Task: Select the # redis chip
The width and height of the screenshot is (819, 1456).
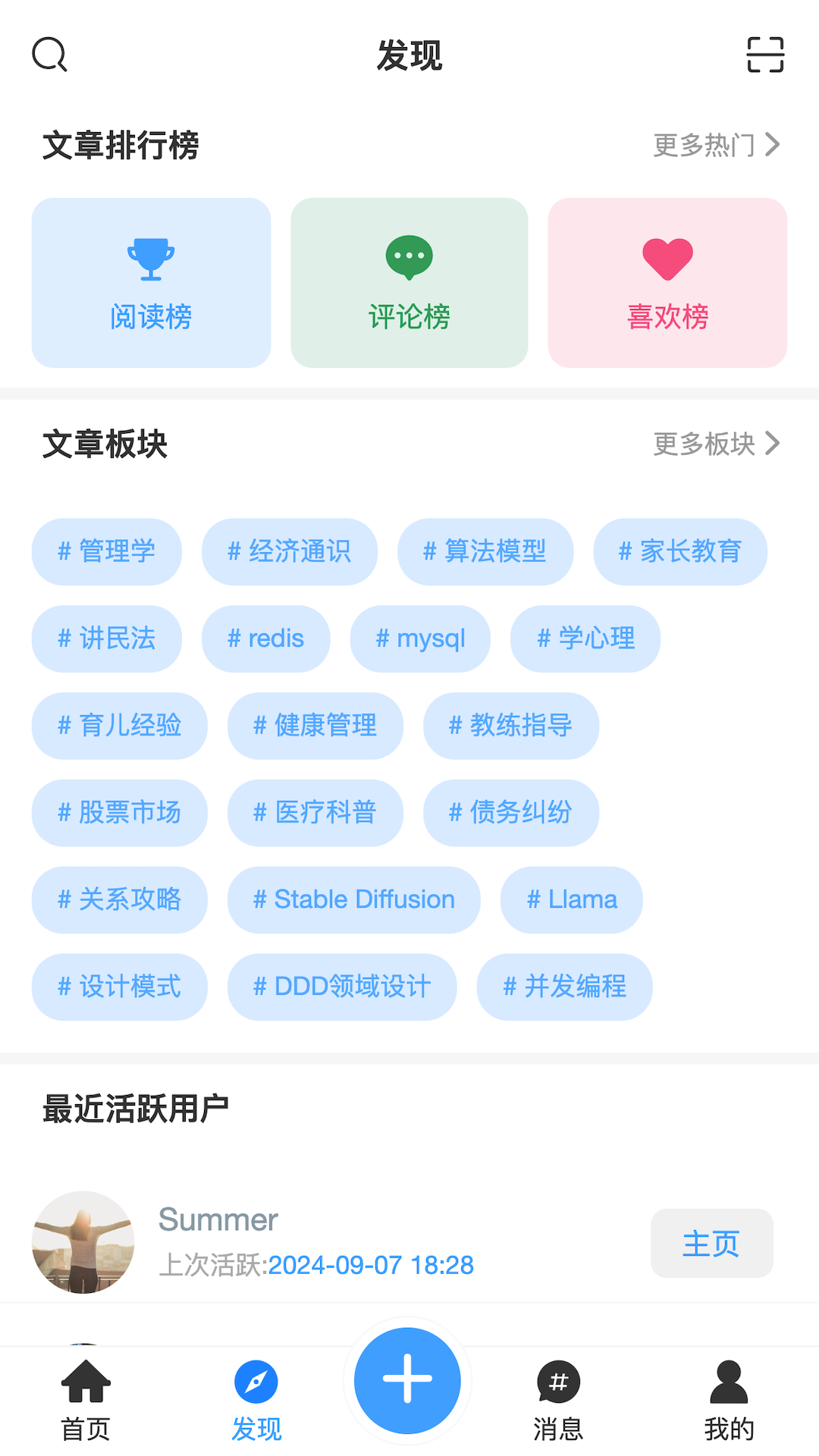Action: click(265, 639)
